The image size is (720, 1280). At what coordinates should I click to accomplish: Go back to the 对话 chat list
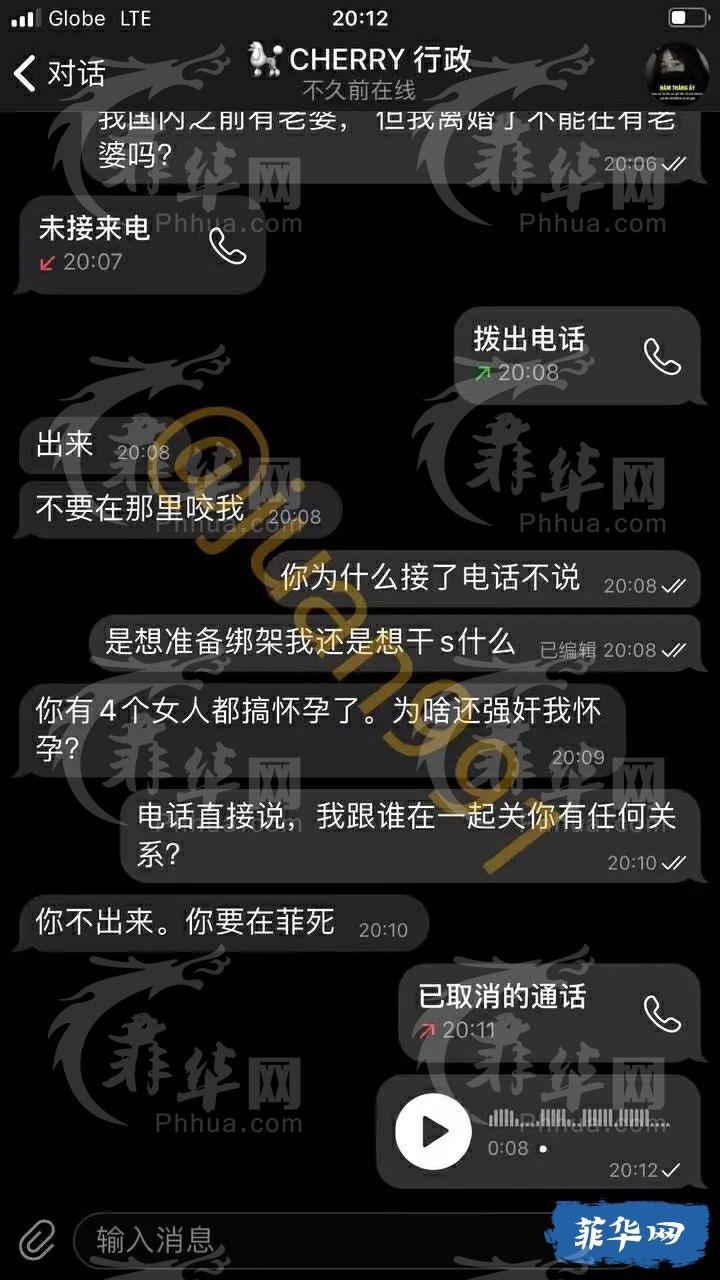(x=58, y=73)
